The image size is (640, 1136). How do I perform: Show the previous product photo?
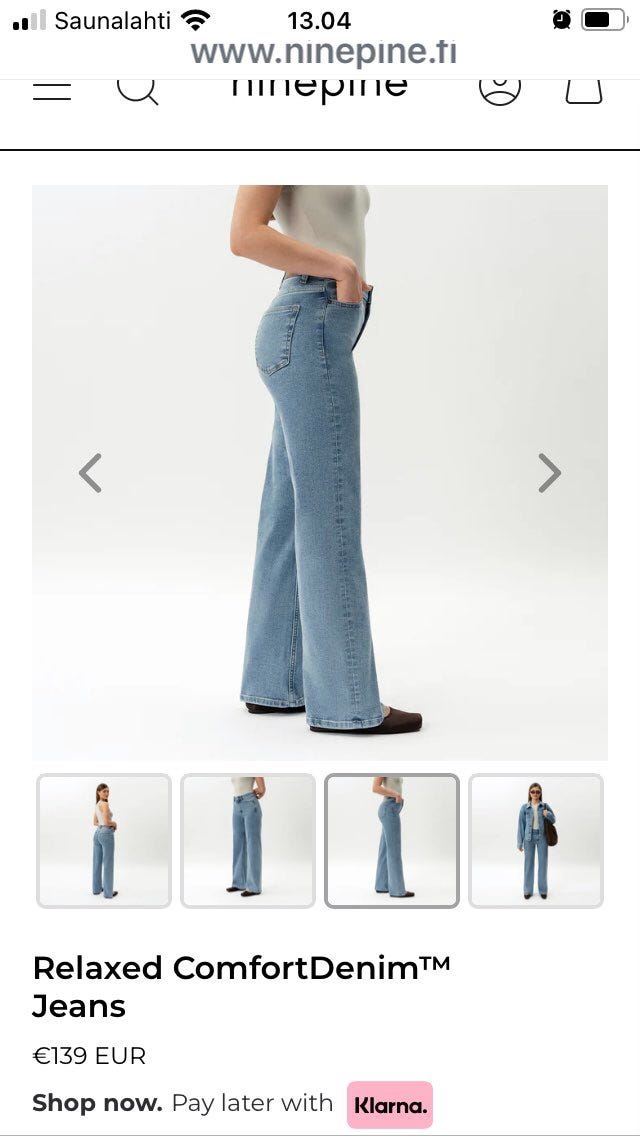(x=90, y=473)
